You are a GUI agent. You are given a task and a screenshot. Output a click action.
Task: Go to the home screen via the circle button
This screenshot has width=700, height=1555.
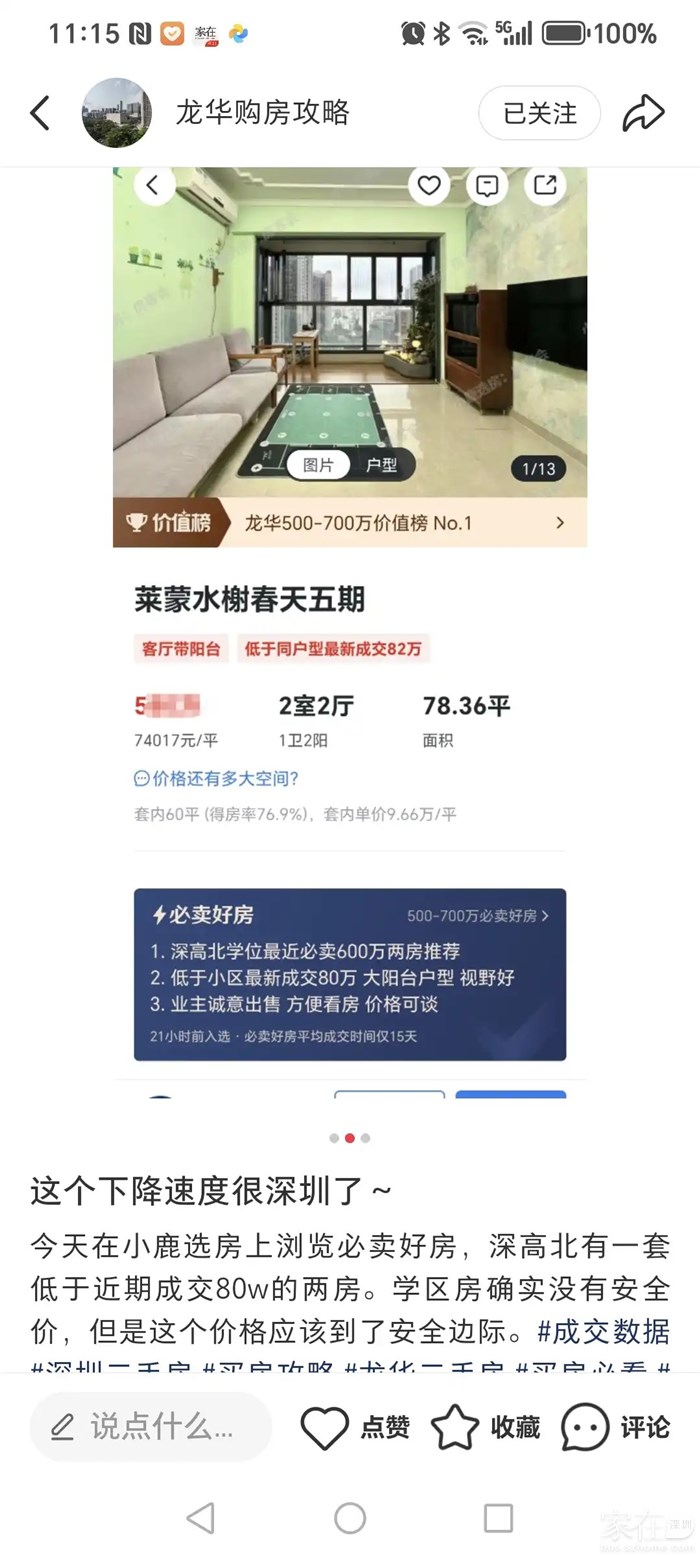point(350,1518)
